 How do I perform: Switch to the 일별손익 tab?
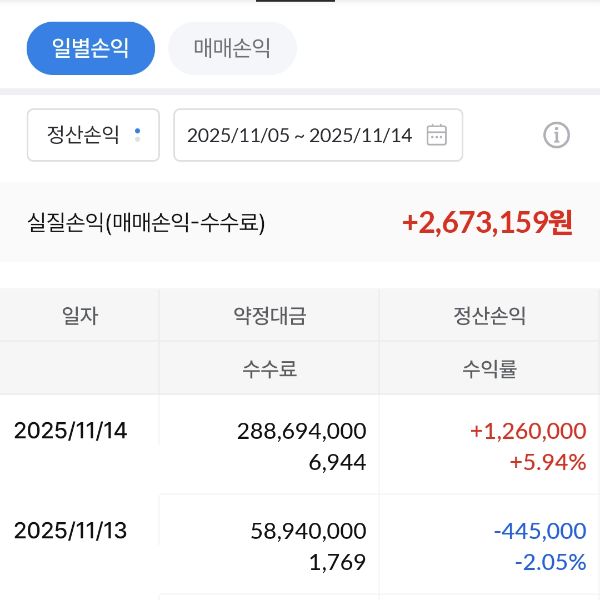[91, 48]
